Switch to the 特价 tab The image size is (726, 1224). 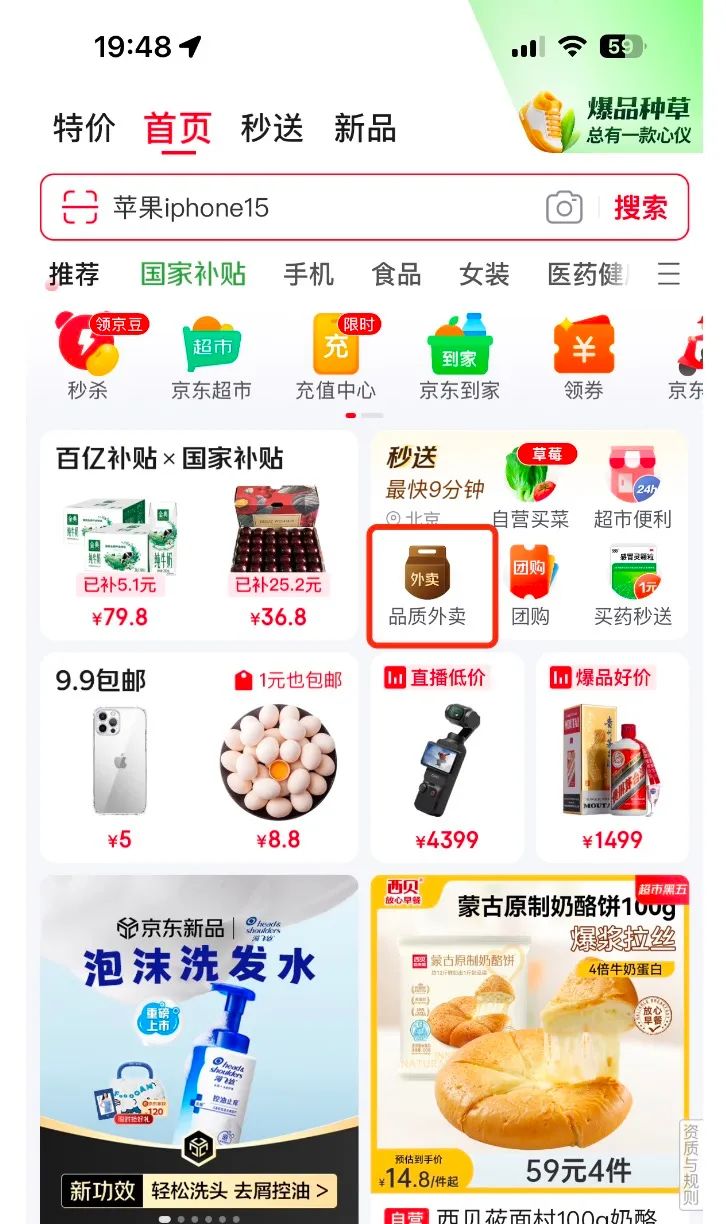pyautogui.click(x=84, y=129)
